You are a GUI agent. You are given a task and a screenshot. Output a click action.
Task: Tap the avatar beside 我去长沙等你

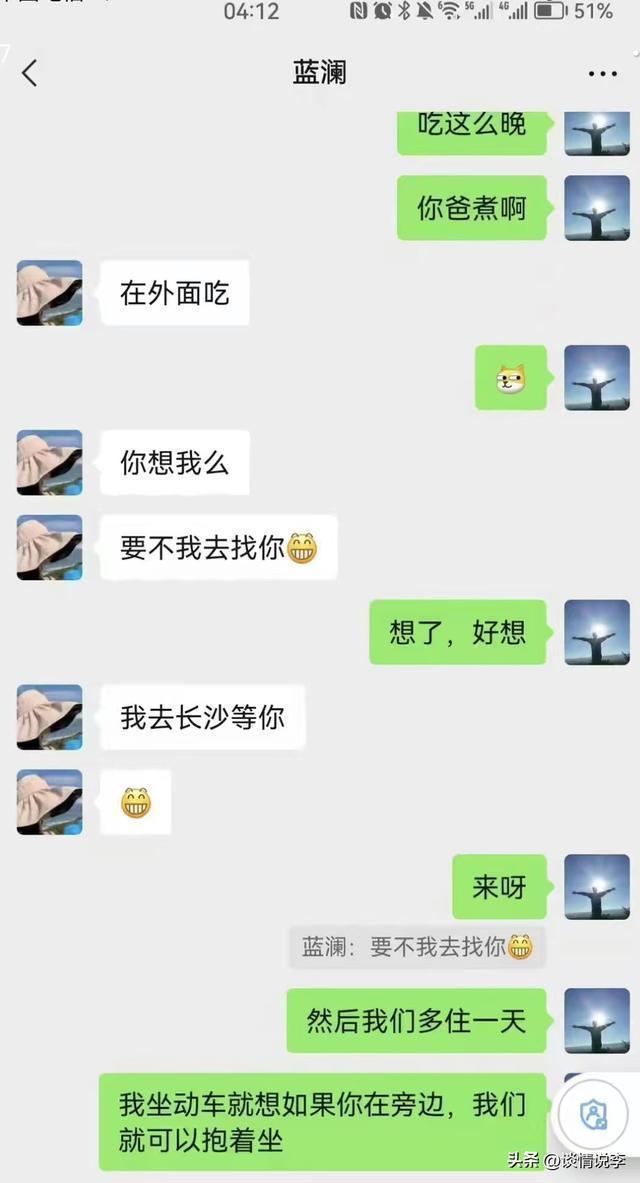(x=50, y=717)
